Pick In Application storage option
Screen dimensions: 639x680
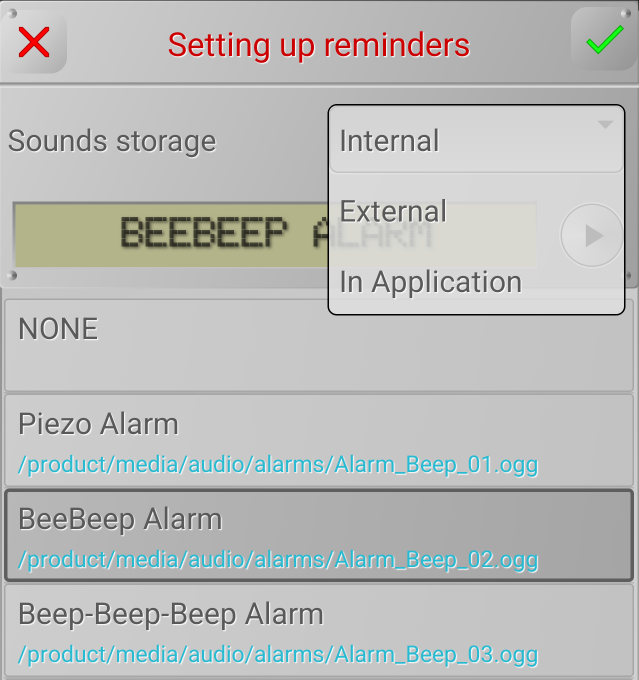click(476, 282)
